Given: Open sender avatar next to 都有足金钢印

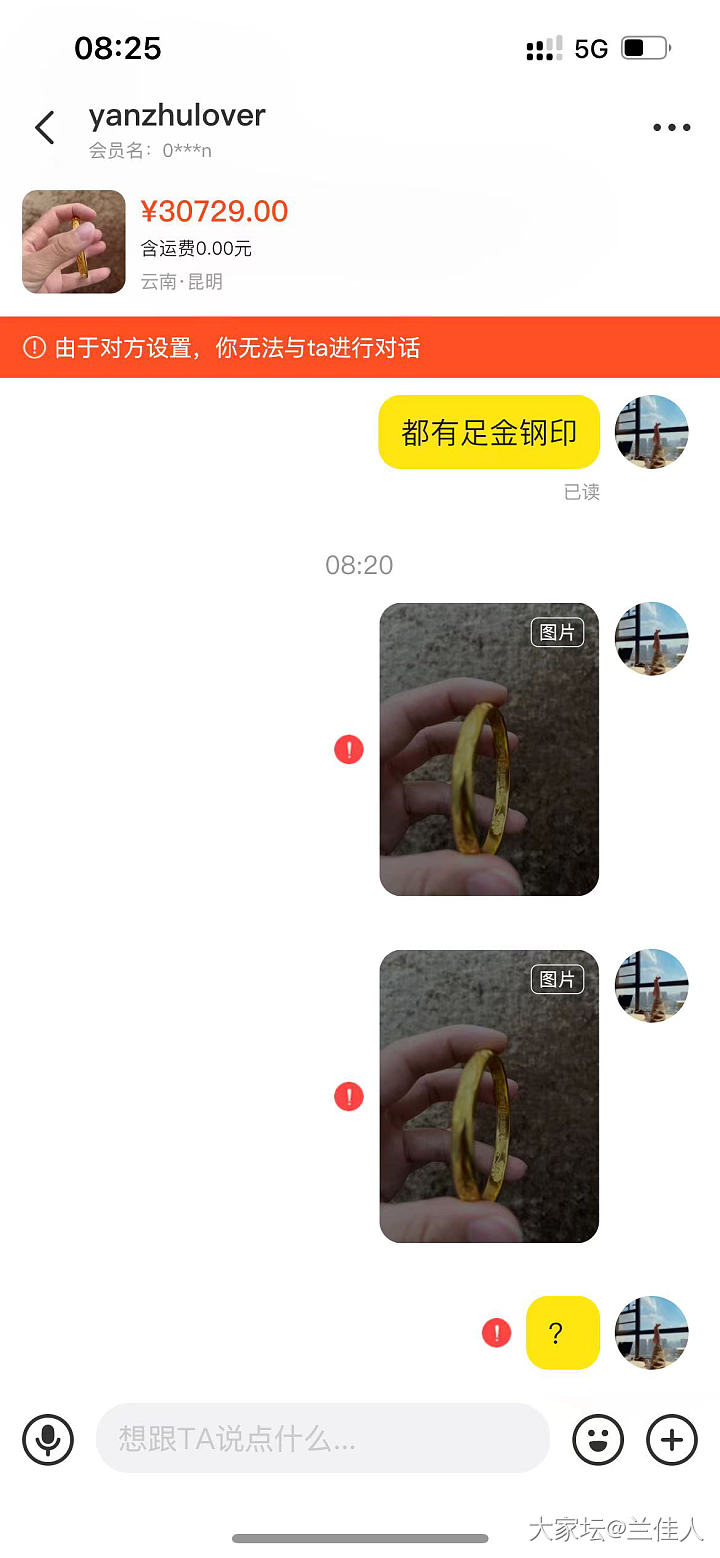Looking at the screenshot, I should click(652, 432).
